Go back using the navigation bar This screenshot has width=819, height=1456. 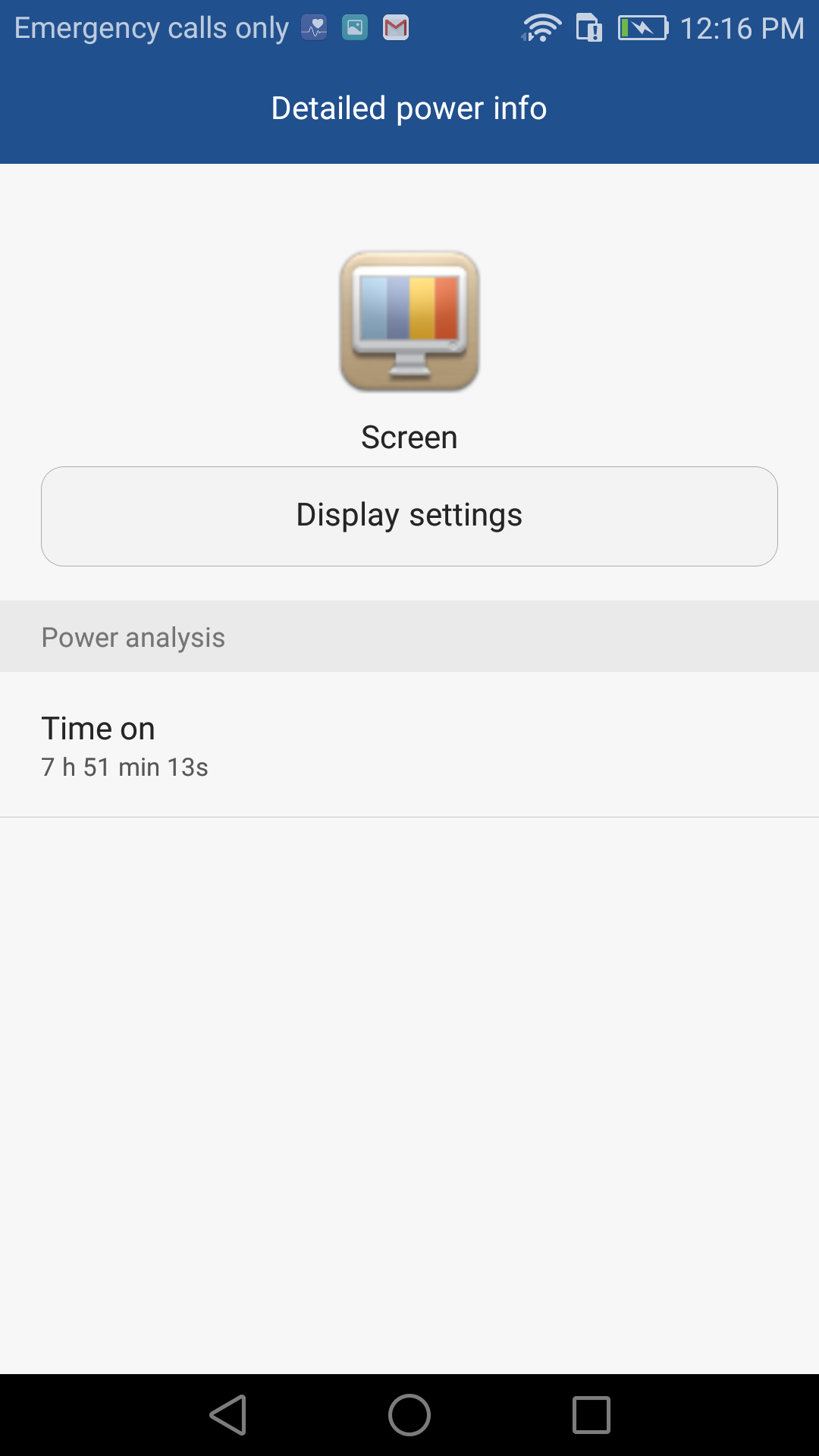point(228,1415)
